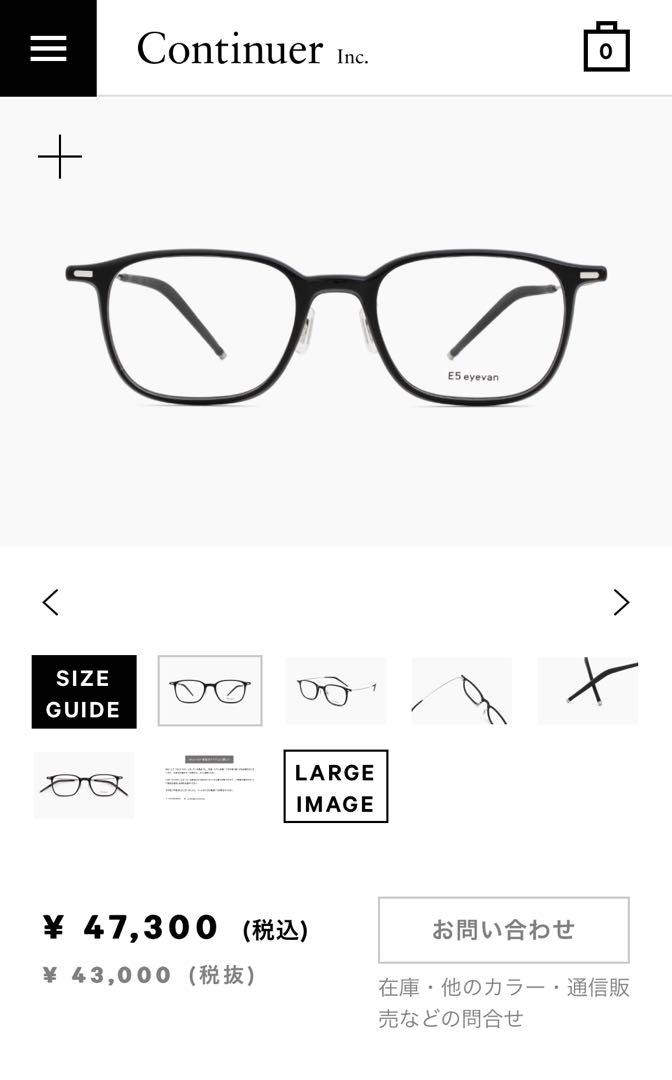Select the angled-view glasses thumbnail
The height and width of the screenshot is (1080, 672).
coord(336,690)
